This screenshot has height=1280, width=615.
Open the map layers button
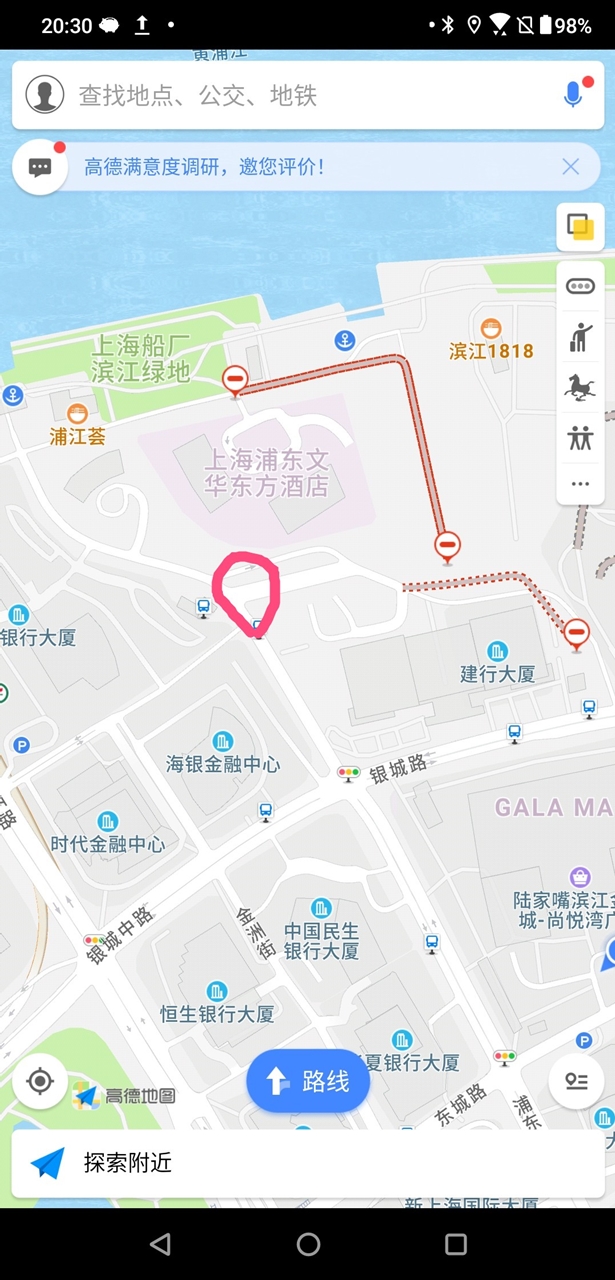click(x=580, y=226)
